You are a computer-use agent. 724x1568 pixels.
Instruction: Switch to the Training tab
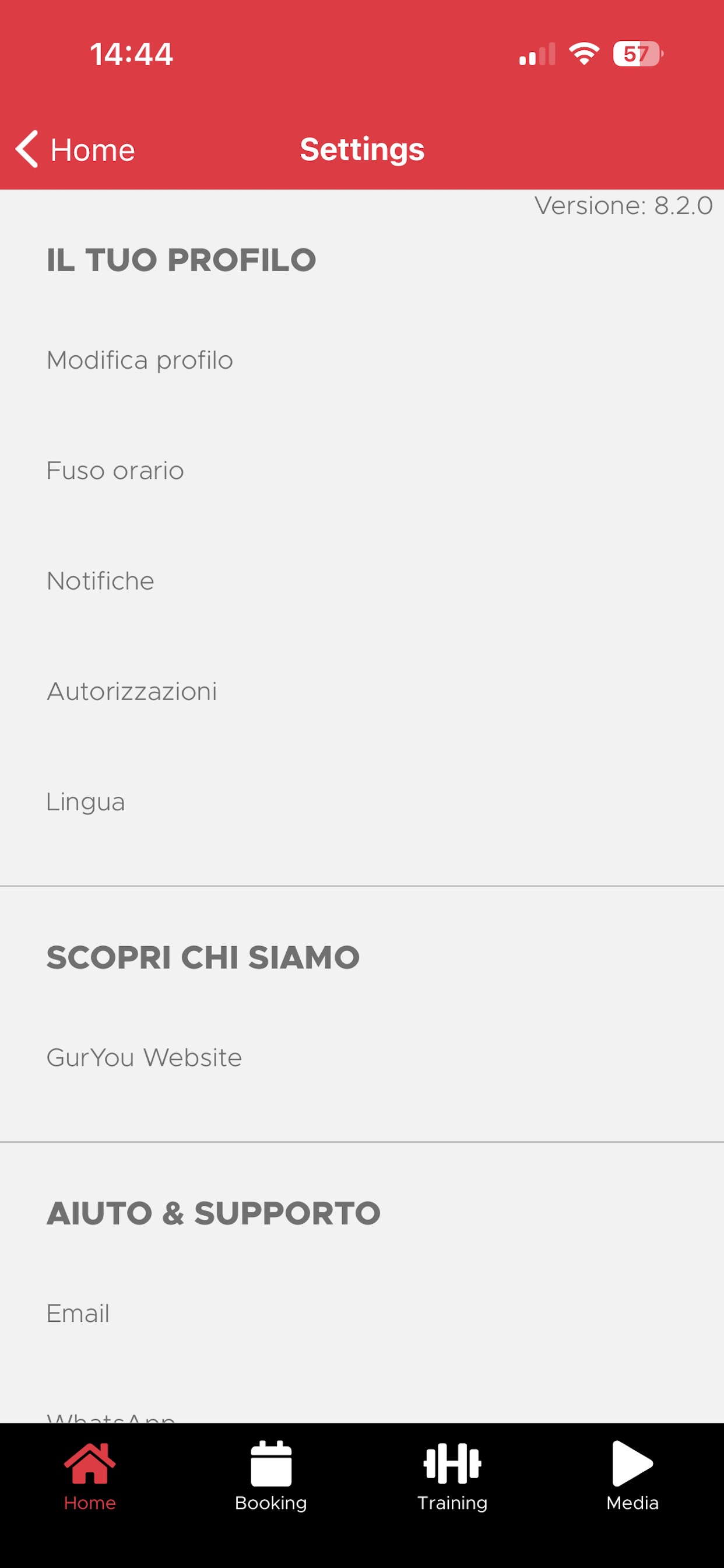coord(452,1476)
